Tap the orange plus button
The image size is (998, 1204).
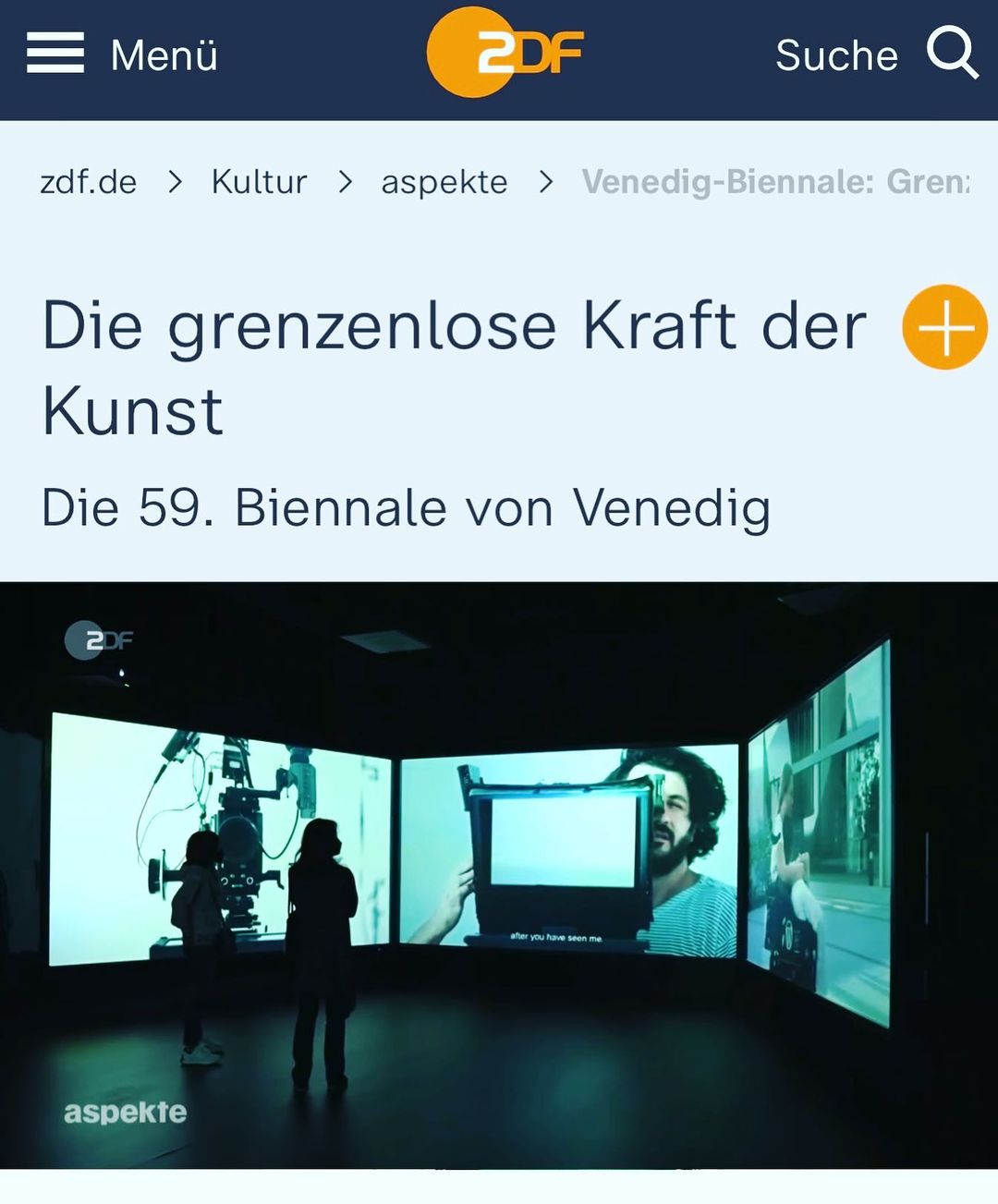[944, 327]
